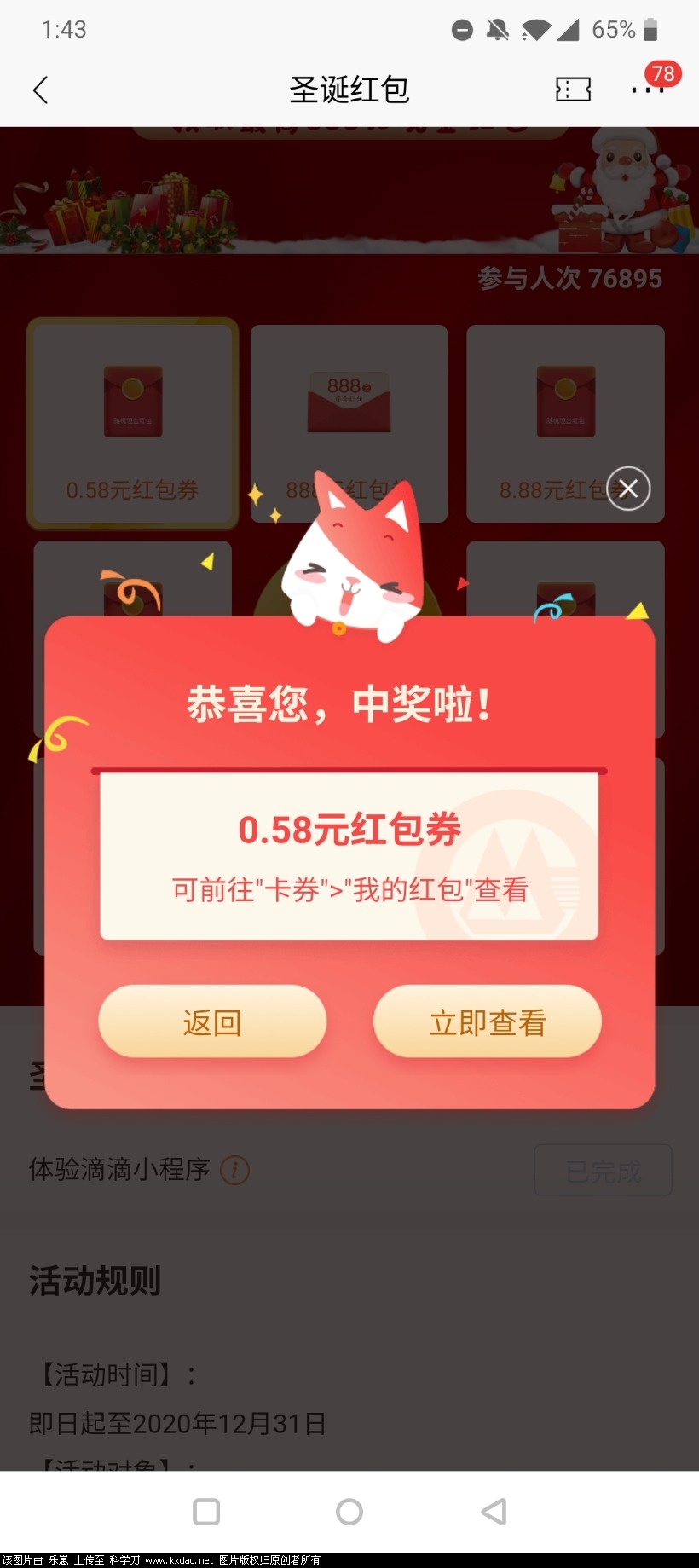The width and height of the screenshot is (699, 1568).
Task: Open the three-dot overflow menu
Action: (647, 90)
